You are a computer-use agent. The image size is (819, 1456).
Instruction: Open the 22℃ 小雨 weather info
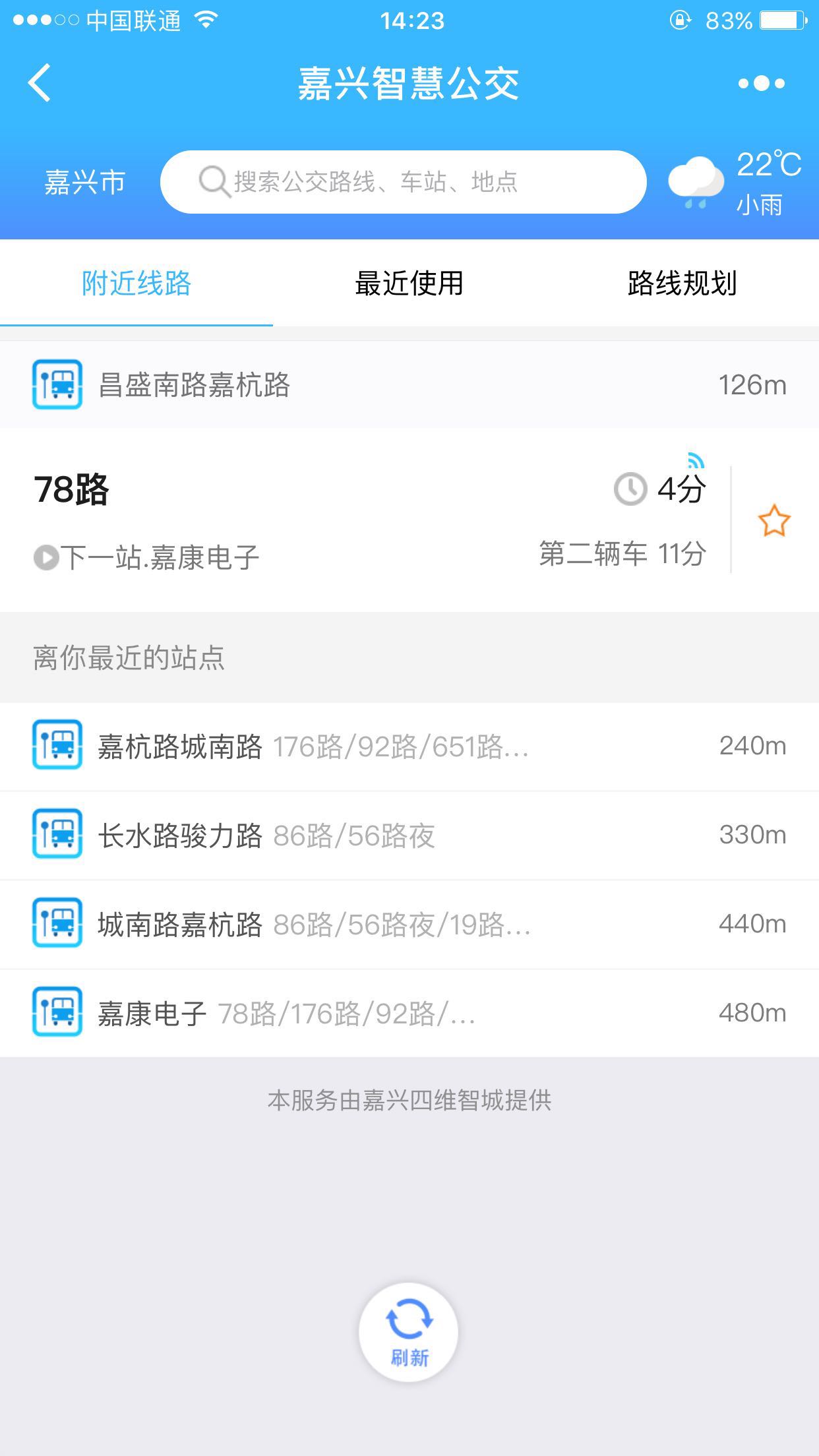(735, 183)
